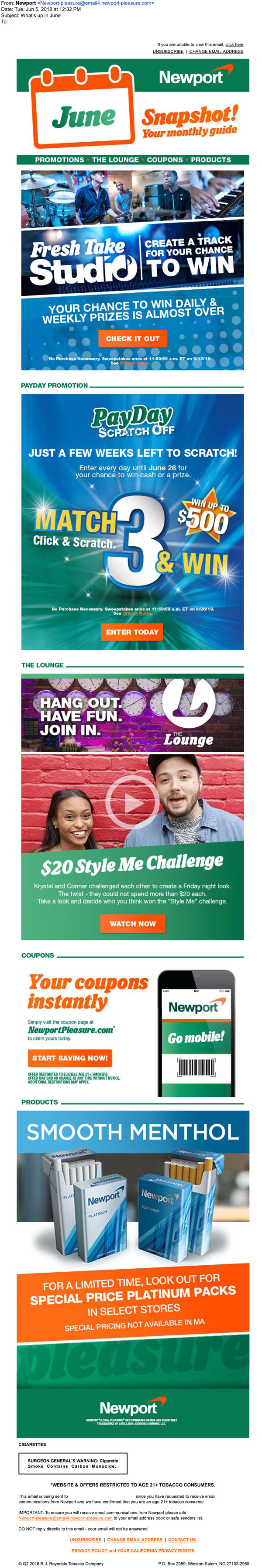
Task: Open Coupons in the green menu bar
Action: tap(165, 160)
